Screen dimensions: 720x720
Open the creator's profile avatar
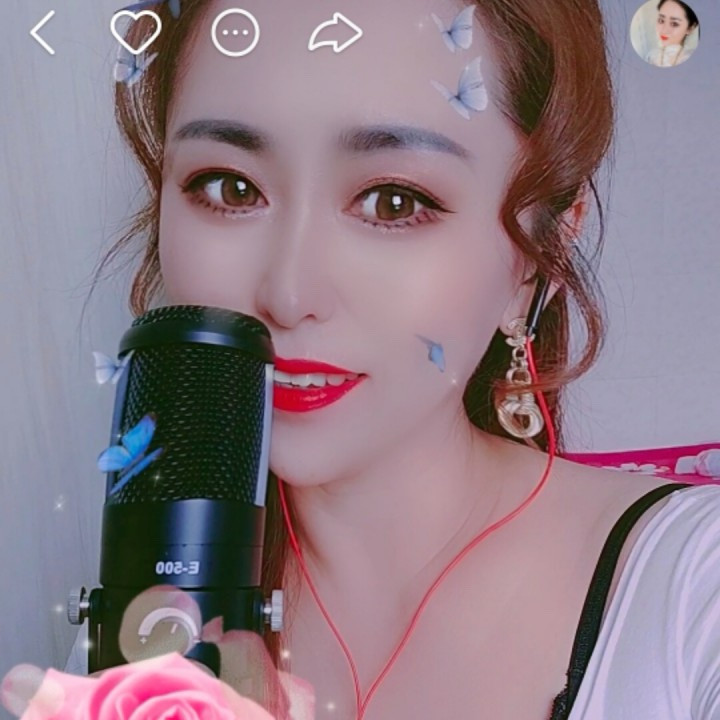point(664,33)
